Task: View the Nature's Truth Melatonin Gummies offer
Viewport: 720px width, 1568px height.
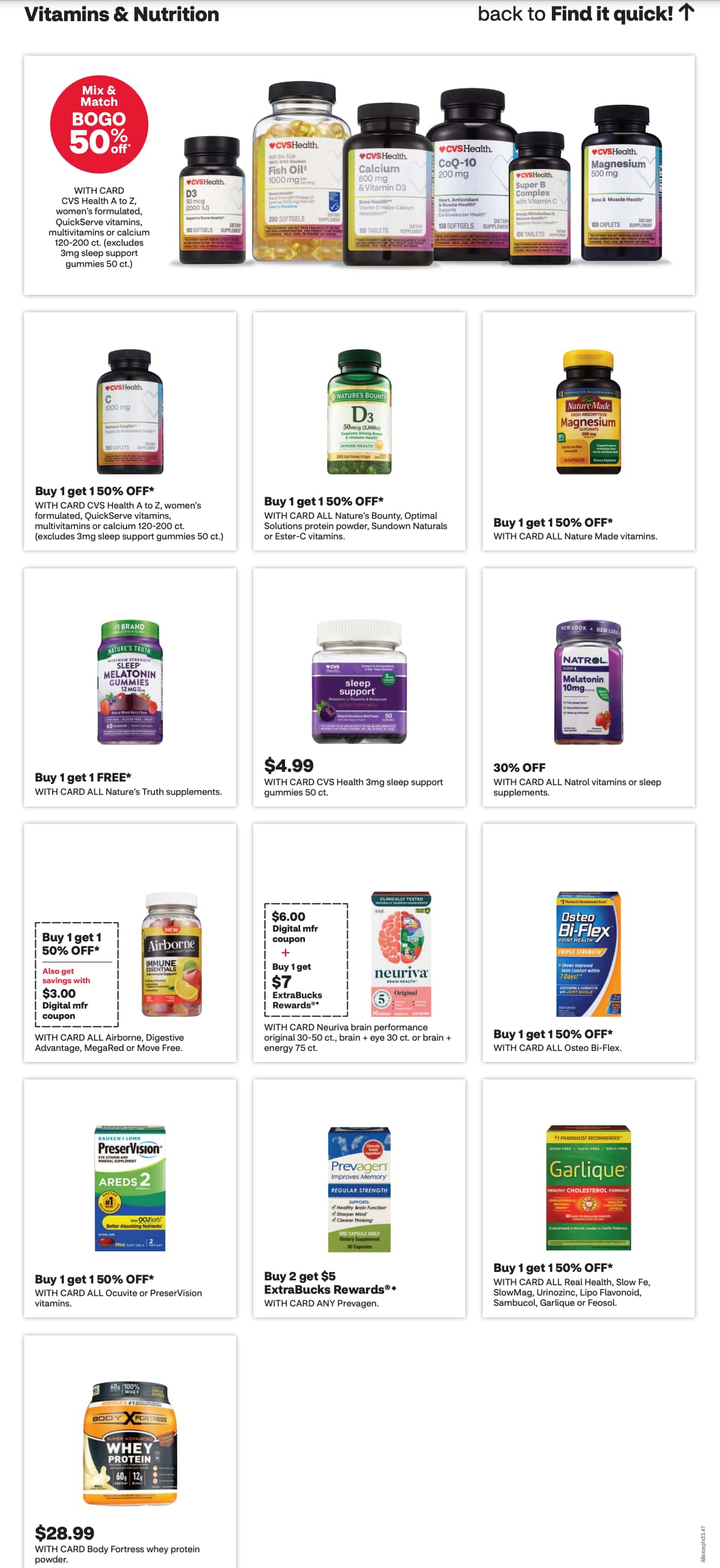Action: 130,687
